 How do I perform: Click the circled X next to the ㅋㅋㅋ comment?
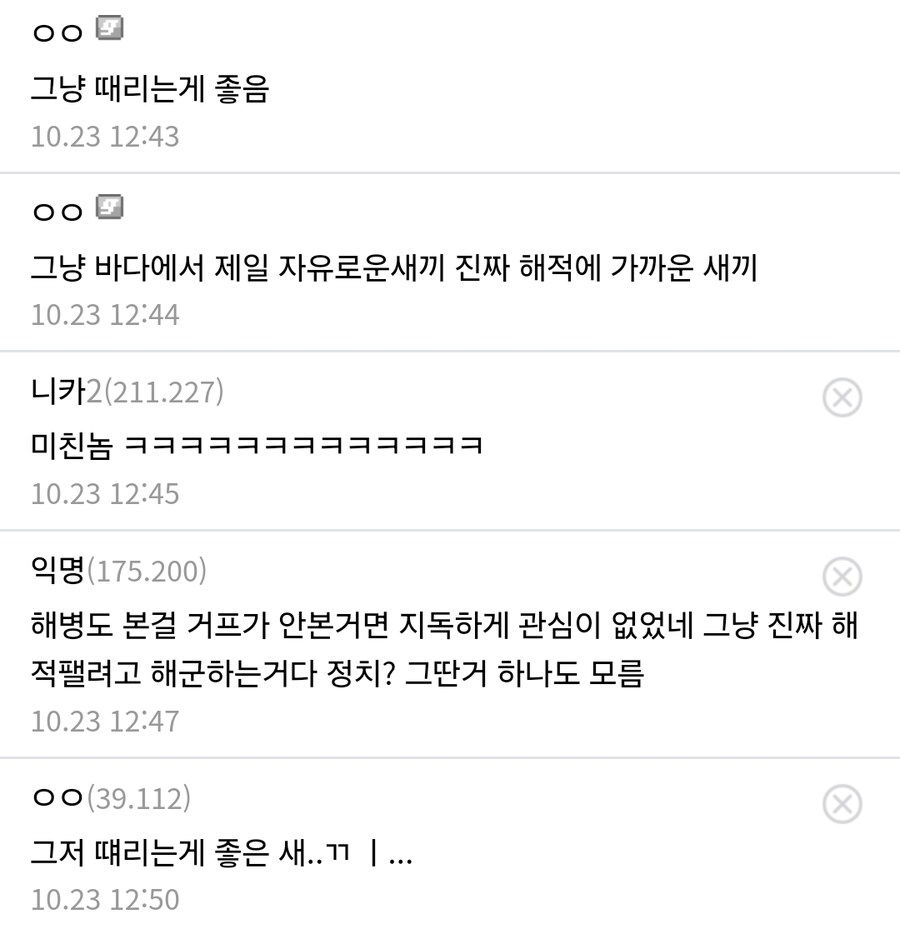click(x=843, y=397)
